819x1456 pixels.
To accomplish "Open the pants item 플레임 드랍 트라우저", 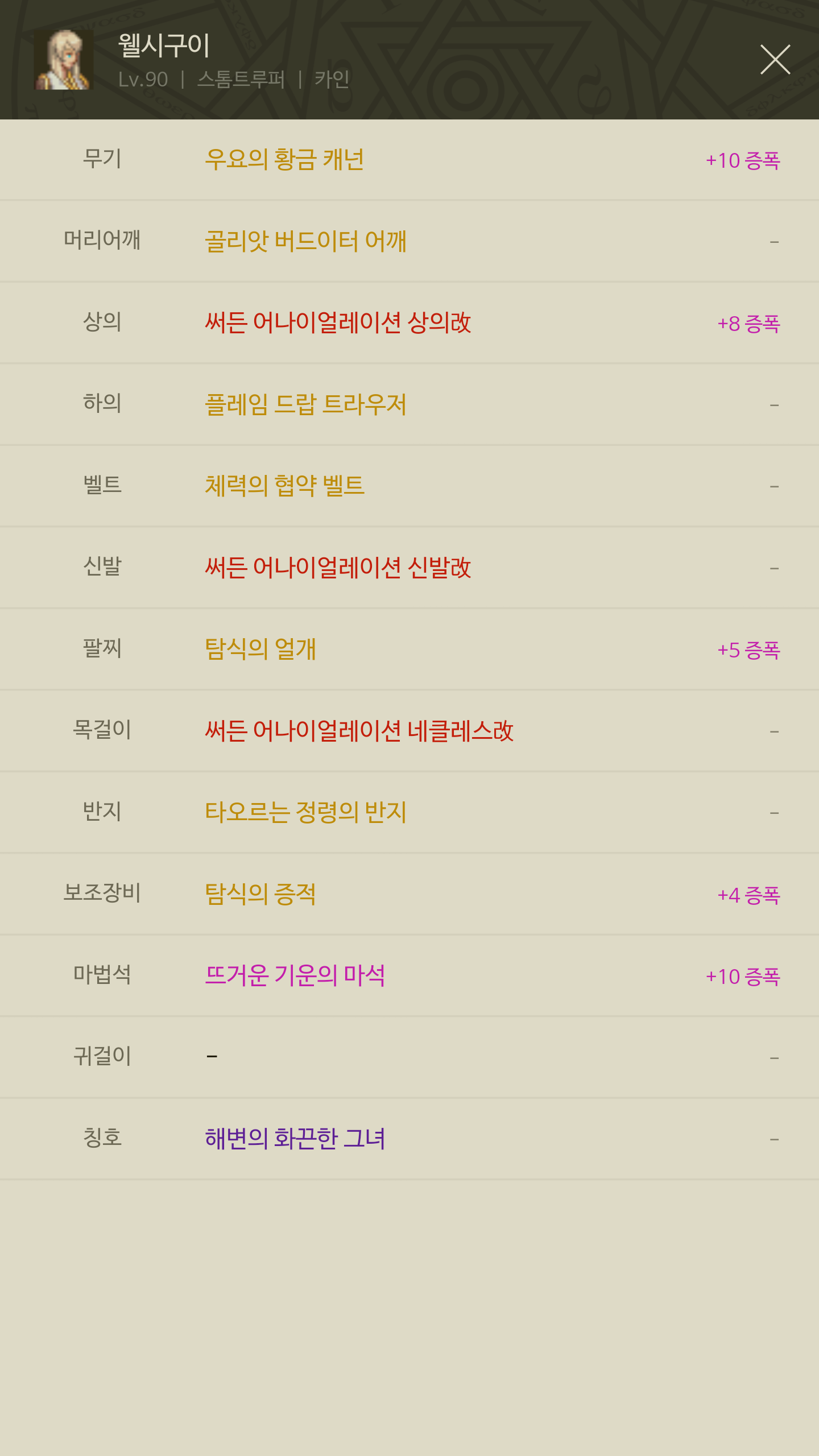I will [x=305, y=404].
